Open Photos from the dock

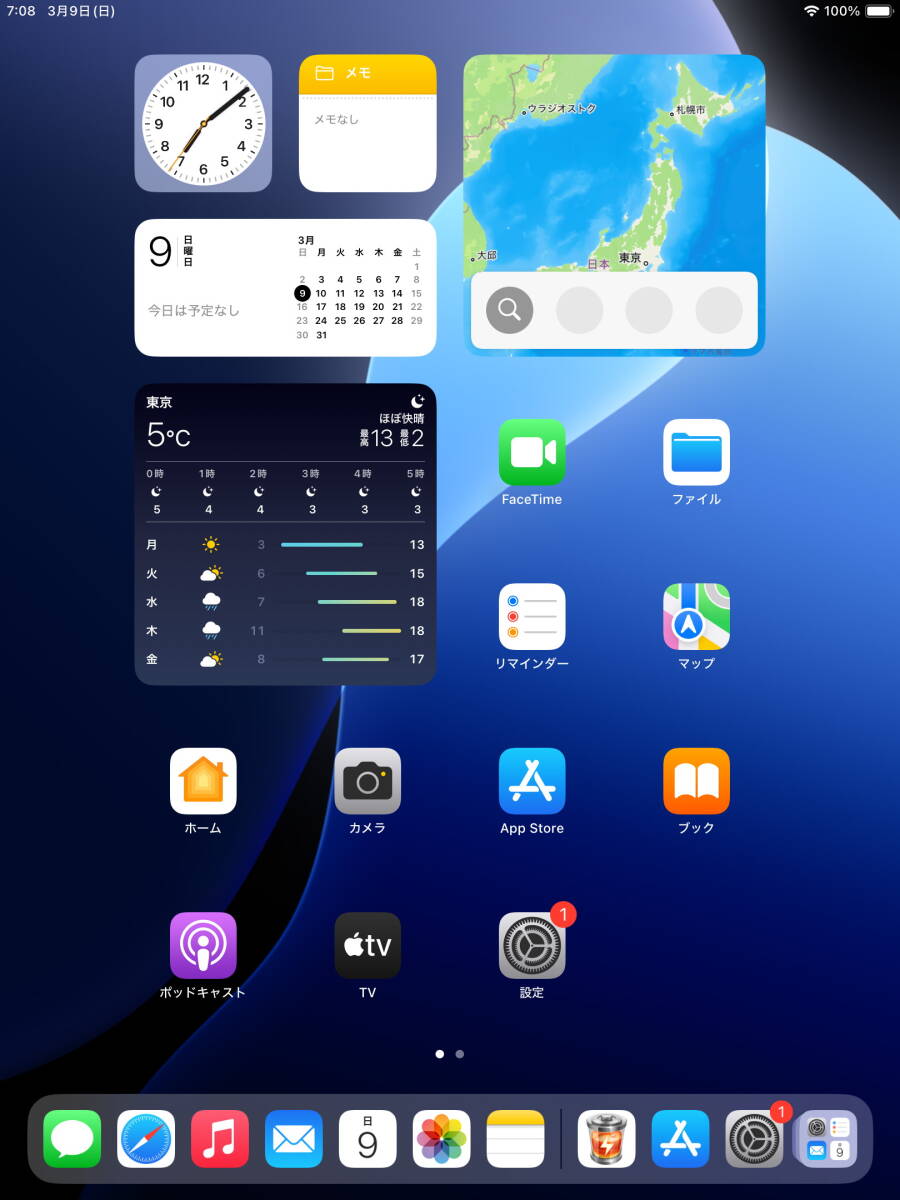pyautogui.click(x=442, y=1139)
